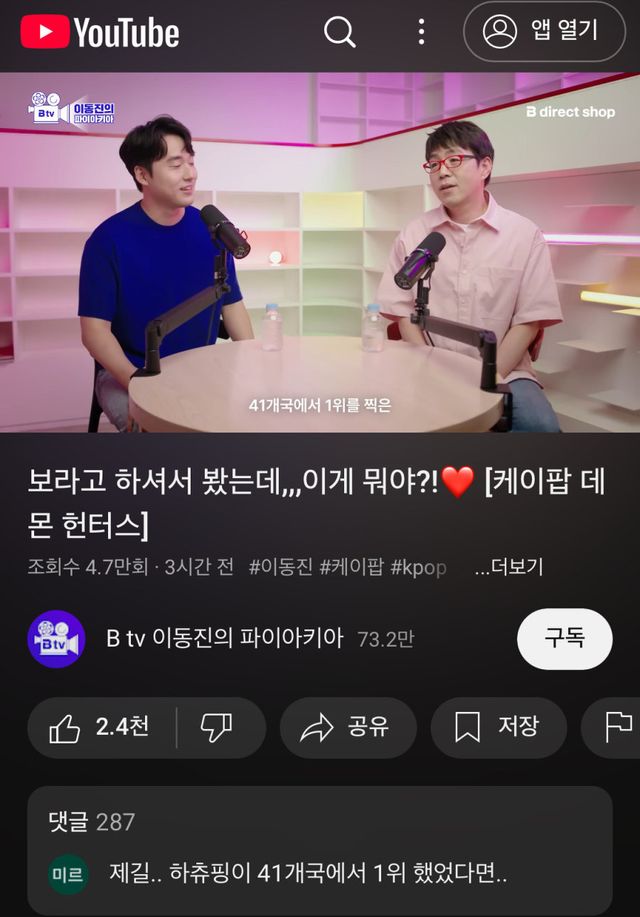Tap the 앱 열기 button
The height and width of the screenshot is (917, 640).
click(x=543, y=31)
